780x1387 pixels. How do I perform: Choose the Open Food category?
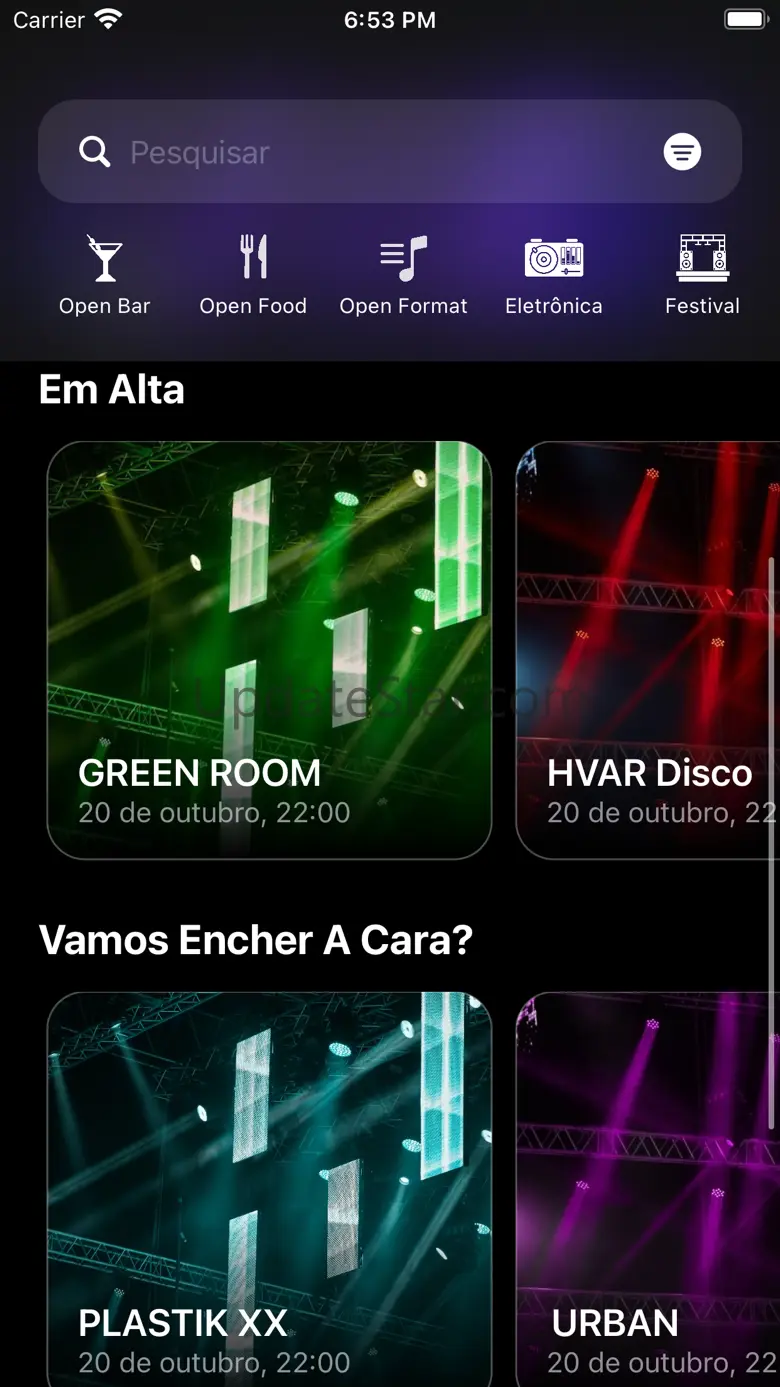253,276
